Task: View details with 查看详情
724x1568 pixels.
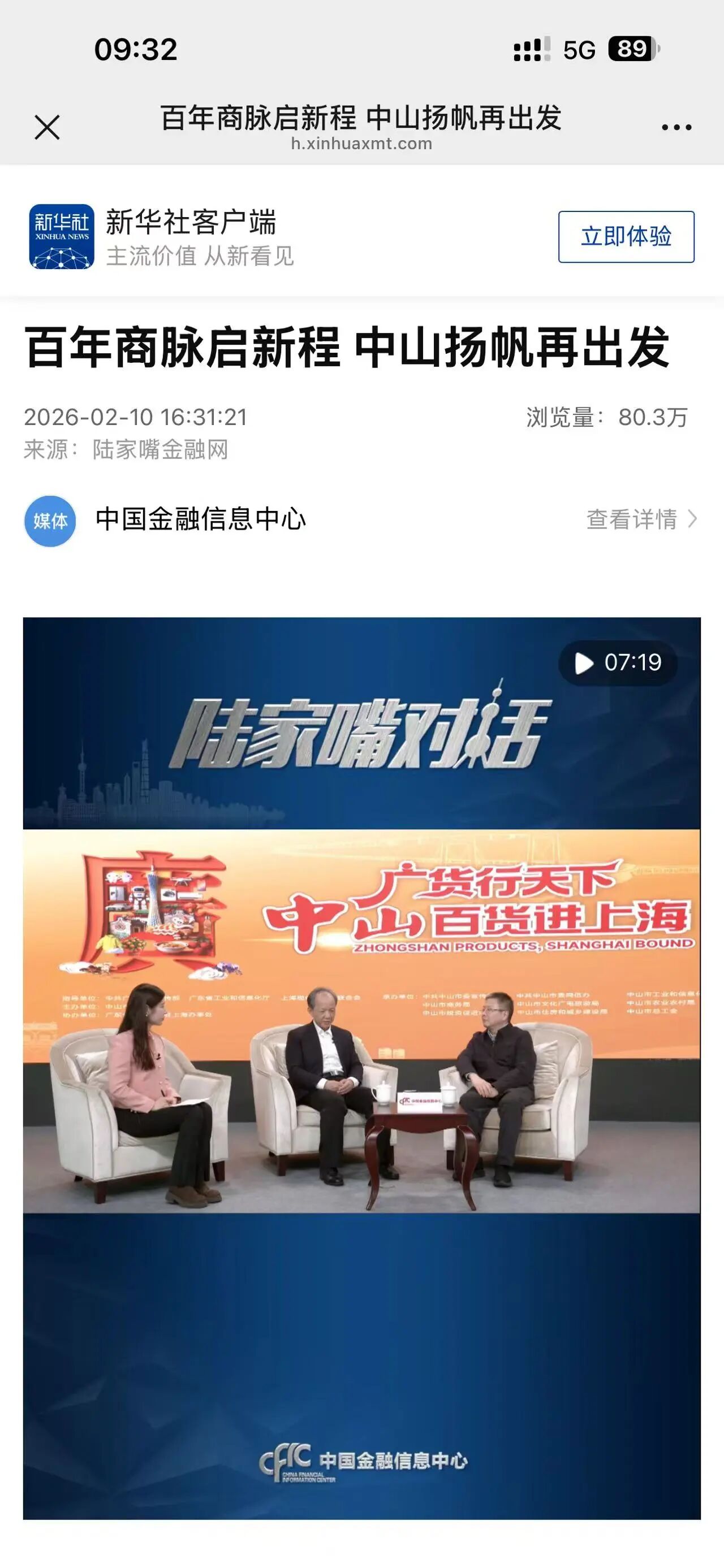Action: coord(641,519)
